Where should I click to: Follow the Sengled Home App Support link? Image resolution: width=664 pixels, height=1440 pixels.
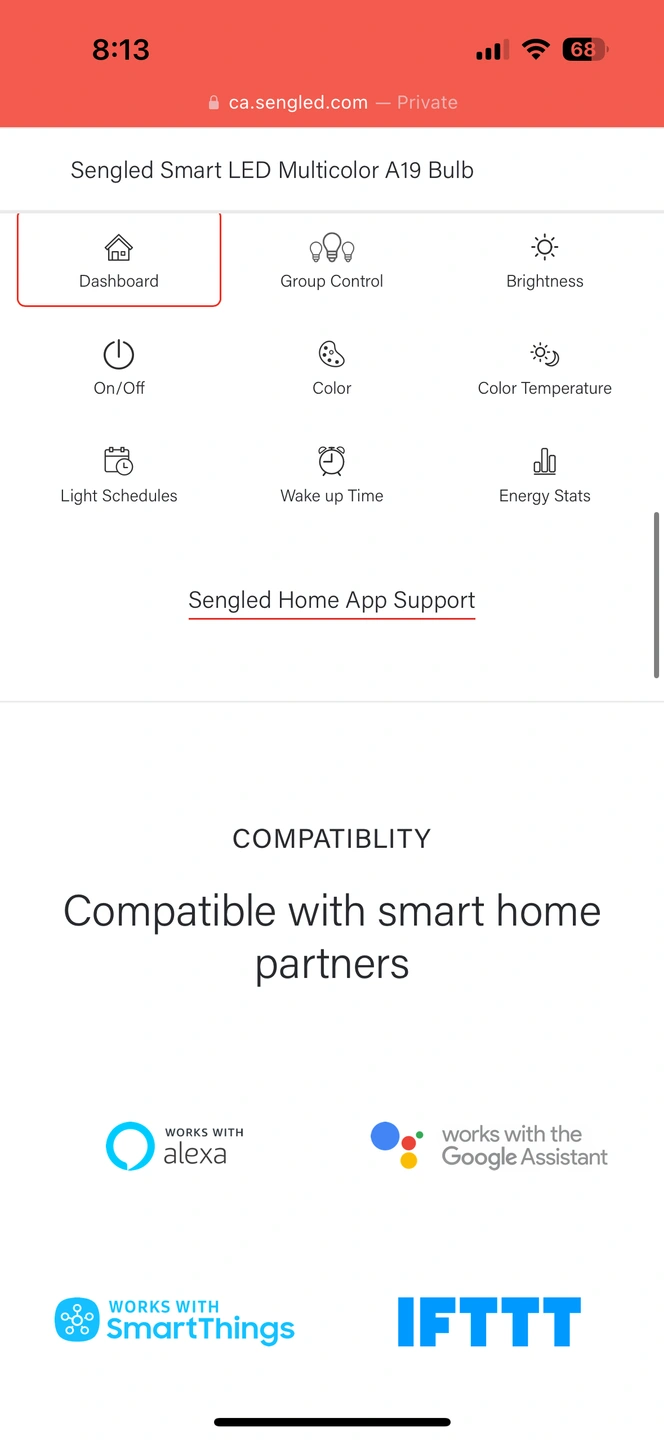pyautogui.click(x=332, y=600)
